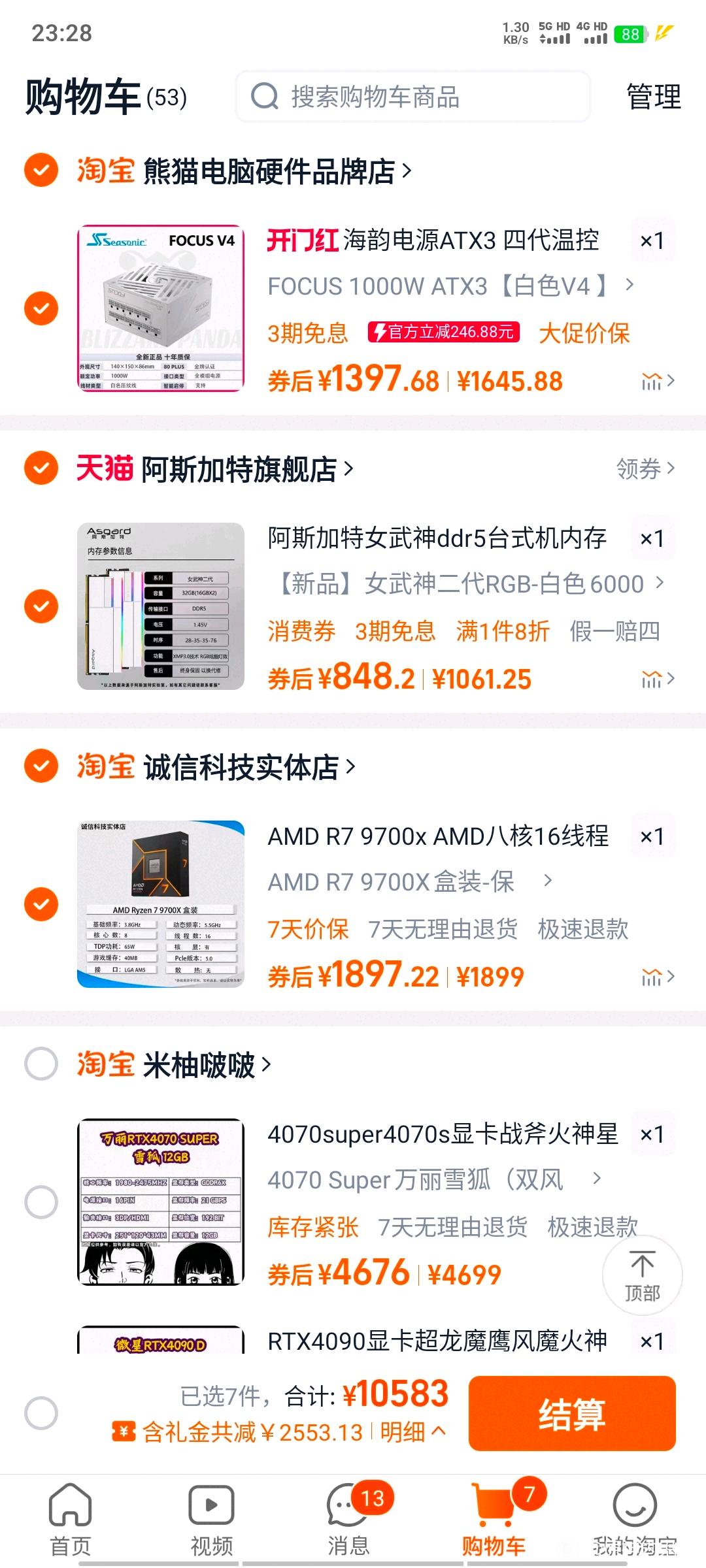Go to the 首页 home tab

coord(71,1520)
